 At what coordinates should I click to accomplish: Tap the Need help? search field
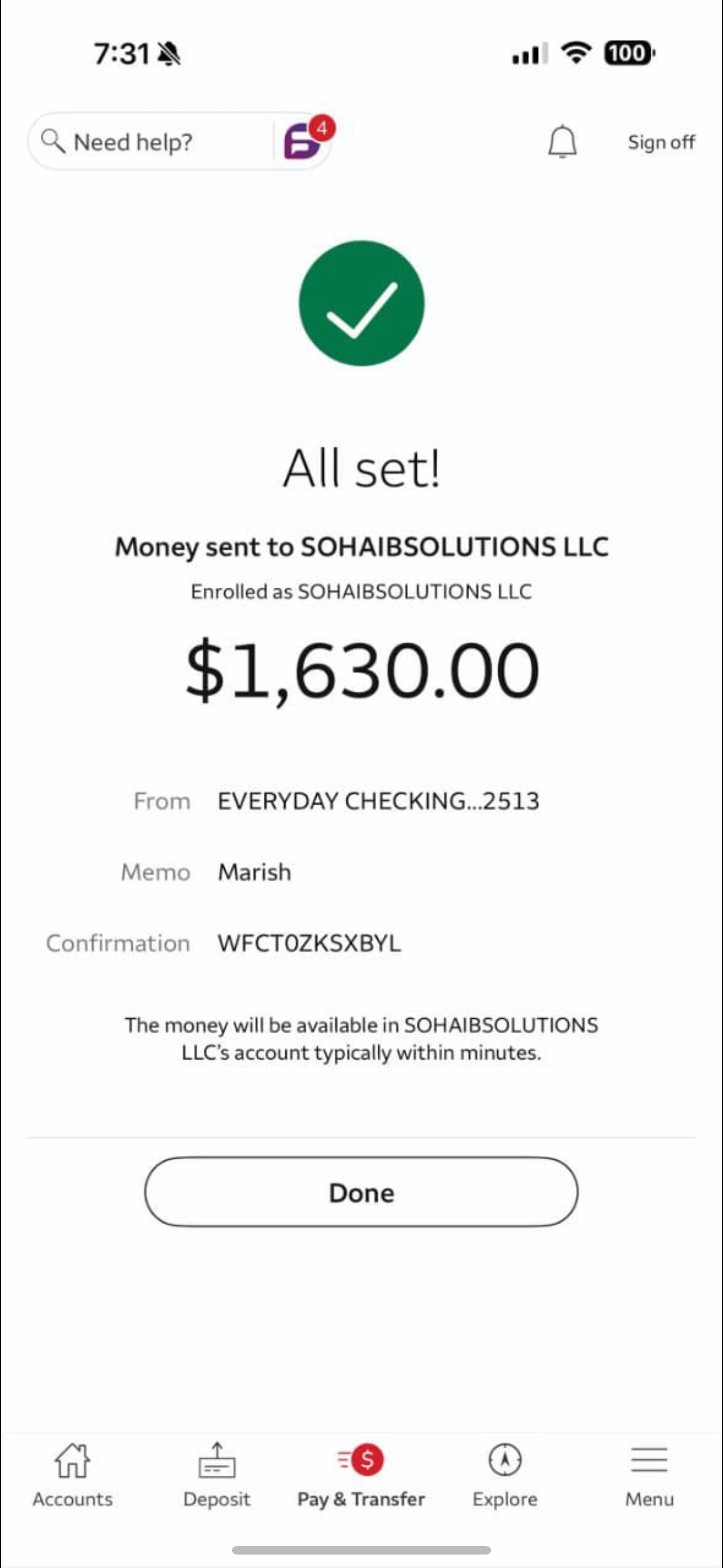click(x=146, y=142)
